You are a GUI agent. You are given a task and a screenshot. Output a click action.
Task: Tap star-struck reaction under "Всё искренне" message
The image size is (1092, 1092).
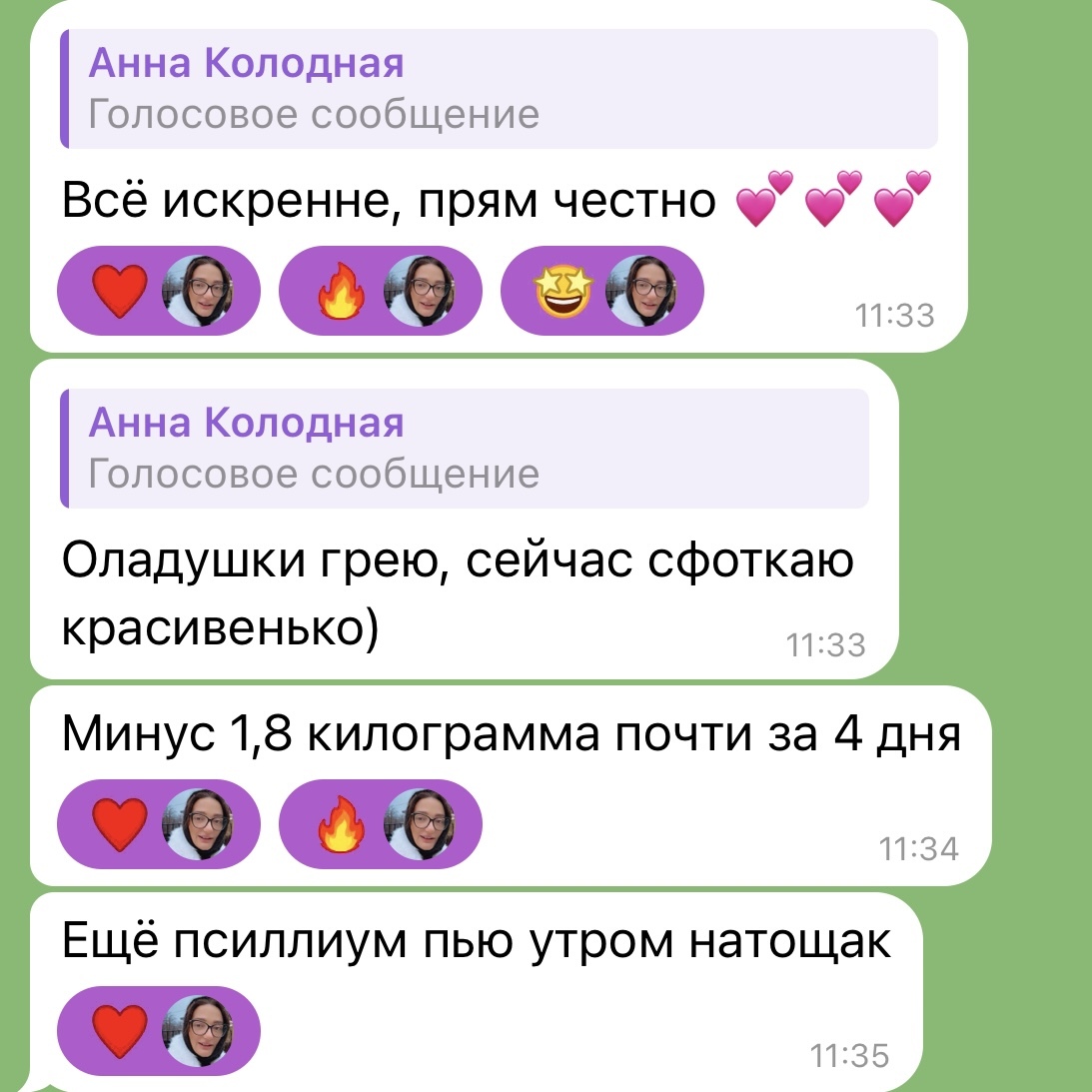point(601,291)
